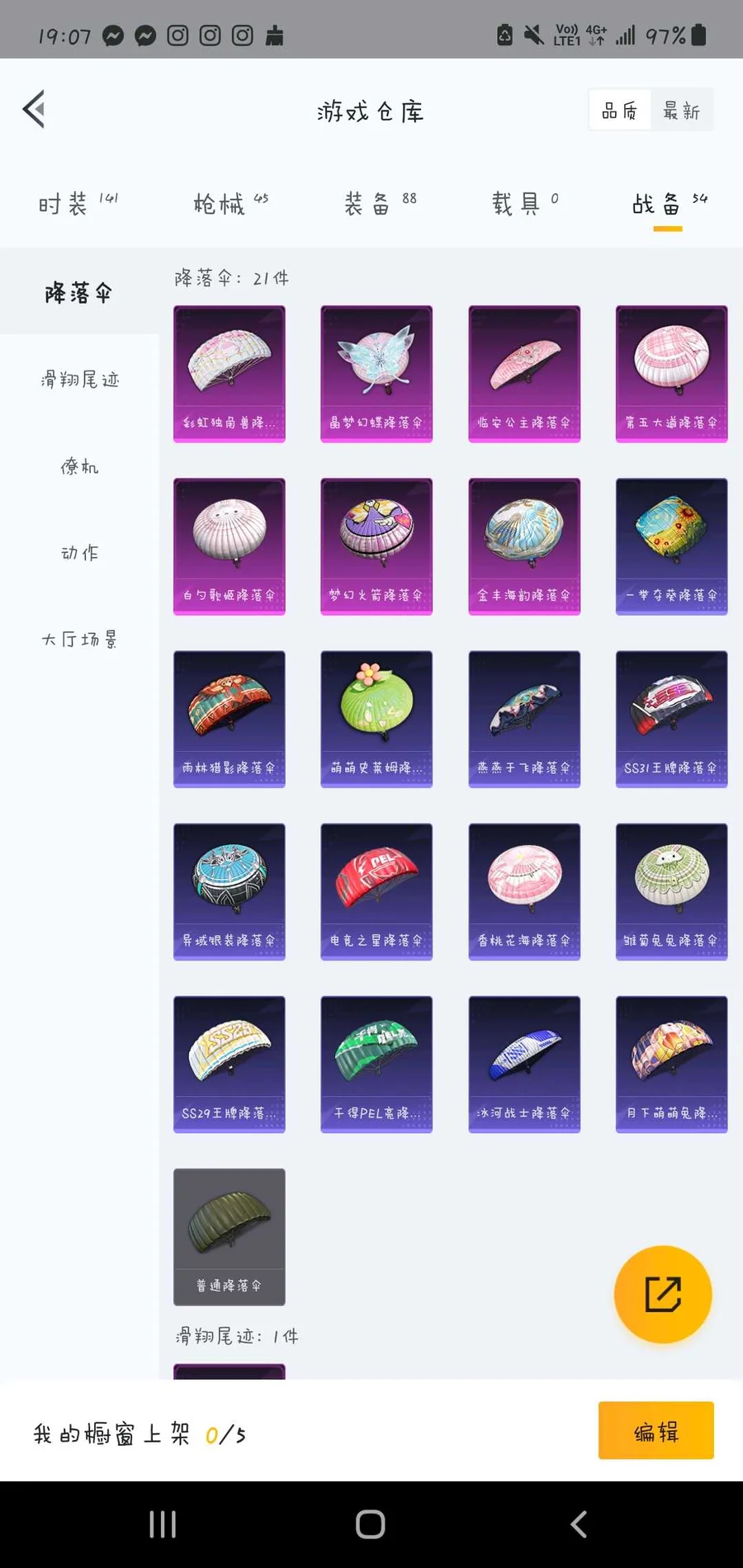The height and width of the screenshot is (1568, 743).
Task: Select 大厅场景 in the side menu
Action: pos(79,640)
